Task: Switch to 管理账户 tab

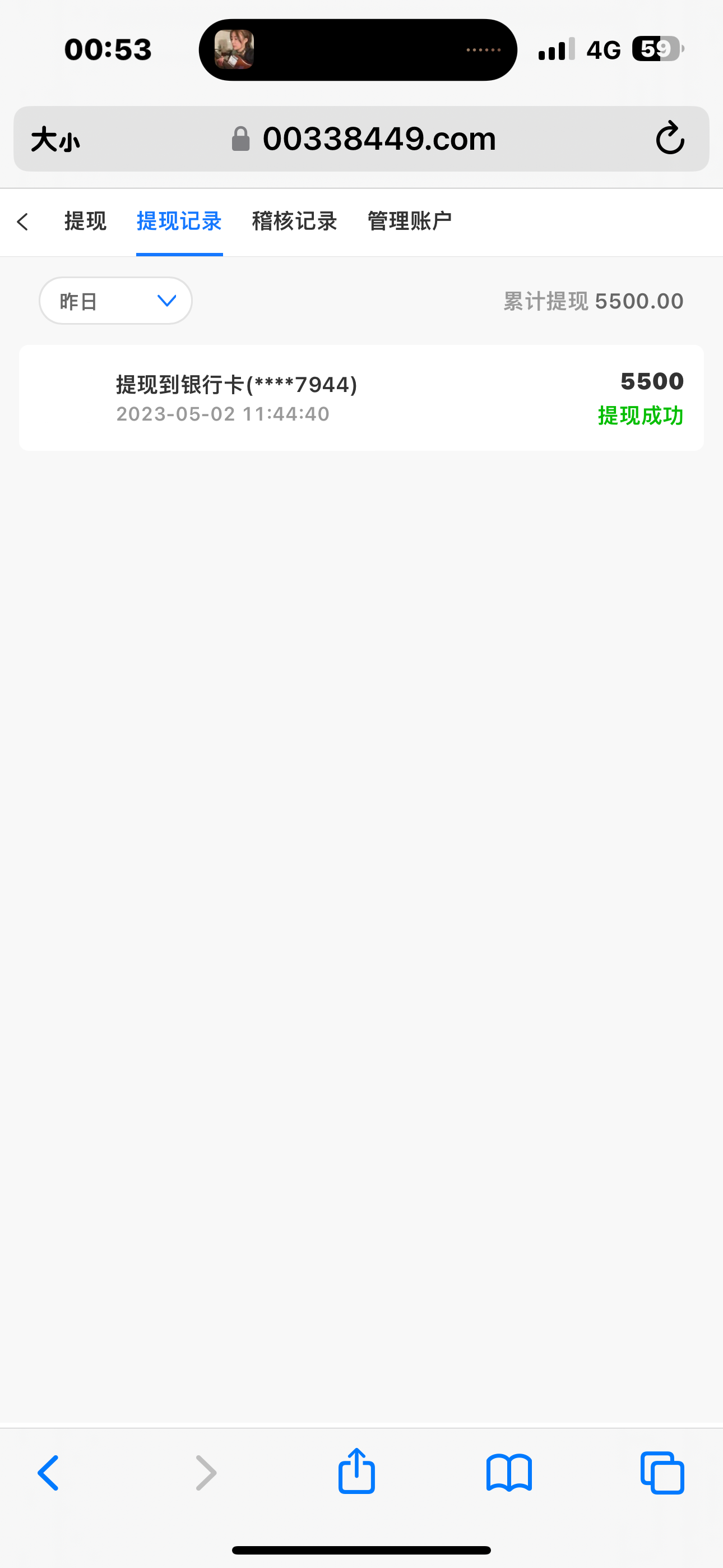Action: point(410,222)
